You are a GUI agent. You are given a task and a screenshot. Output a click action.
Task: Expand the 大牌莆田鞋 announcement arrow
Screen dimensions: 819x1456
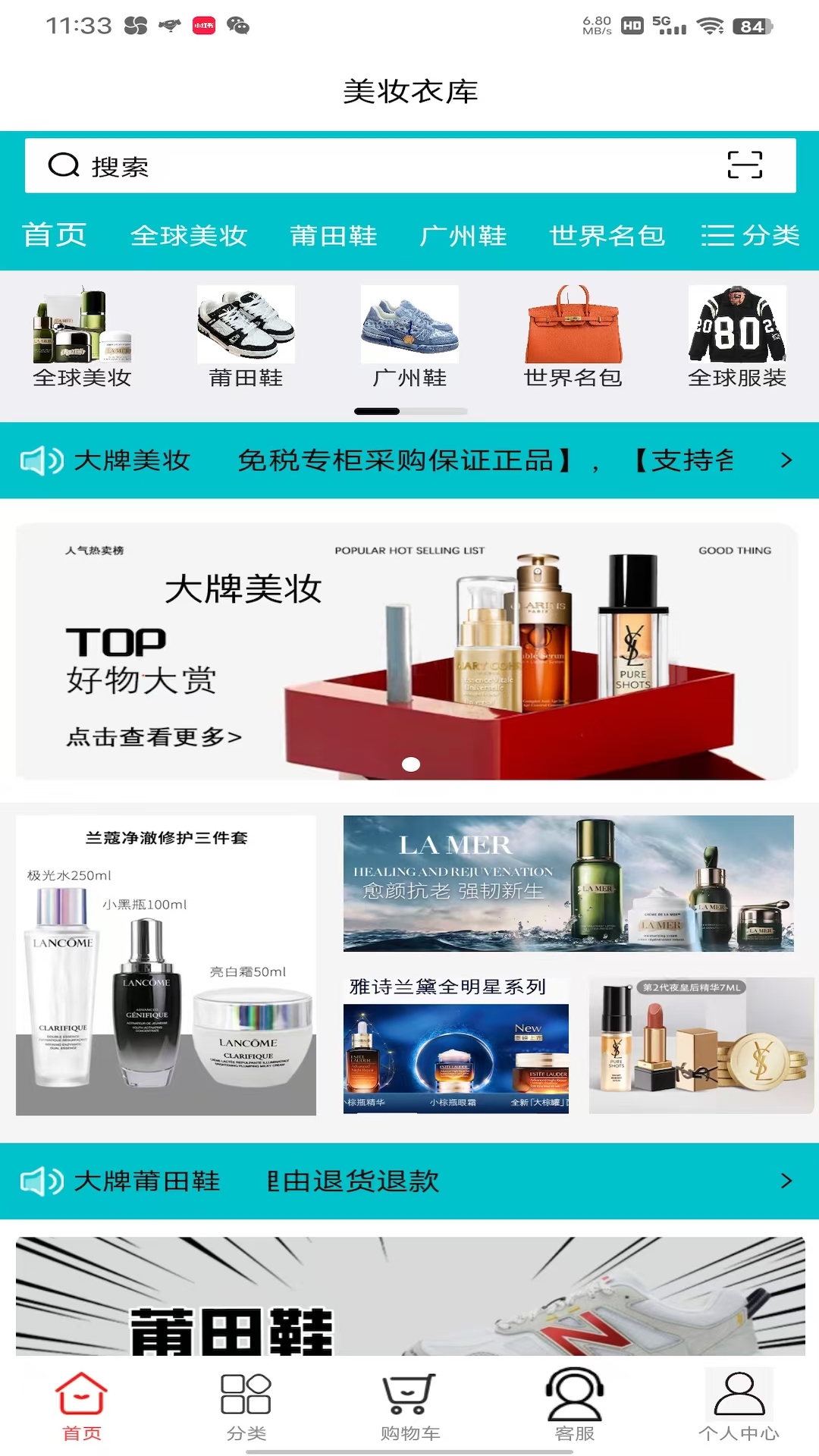[x=786, y=1181]
